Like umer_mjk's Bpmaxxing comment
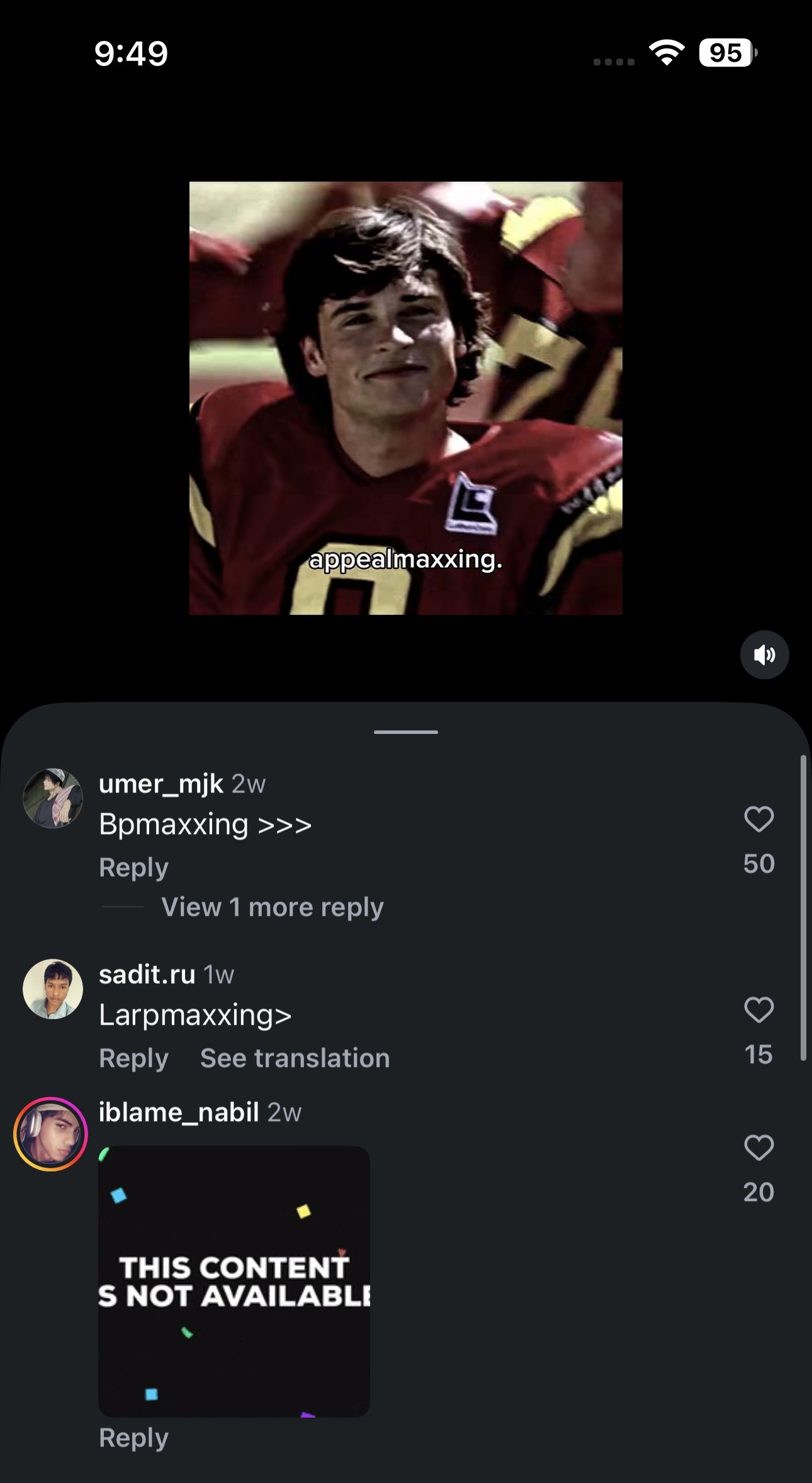812x1483 pixels. 758,819
